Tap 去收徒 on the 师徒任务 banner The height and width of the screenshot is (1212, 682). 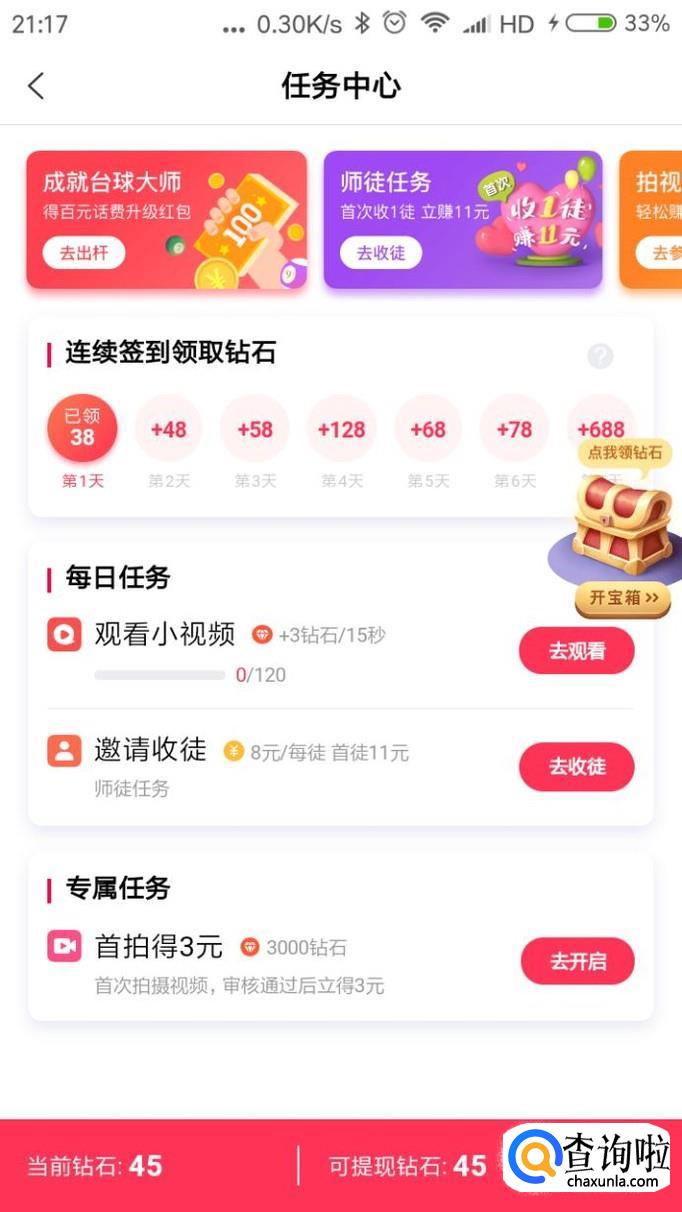(381, 253)
